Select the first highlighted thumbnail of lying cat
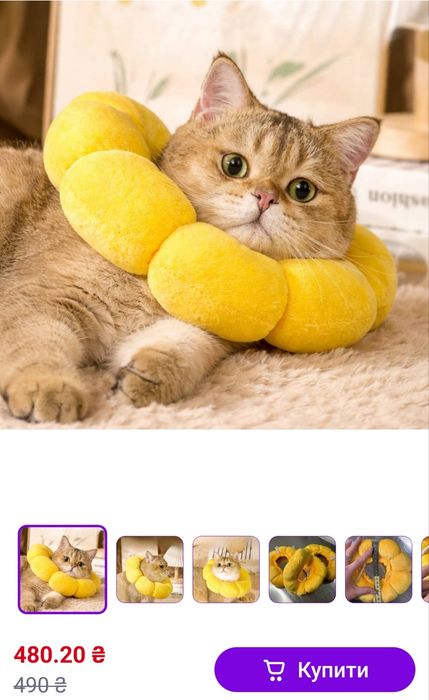Screen dimensions: 429x700 point(62,569)
